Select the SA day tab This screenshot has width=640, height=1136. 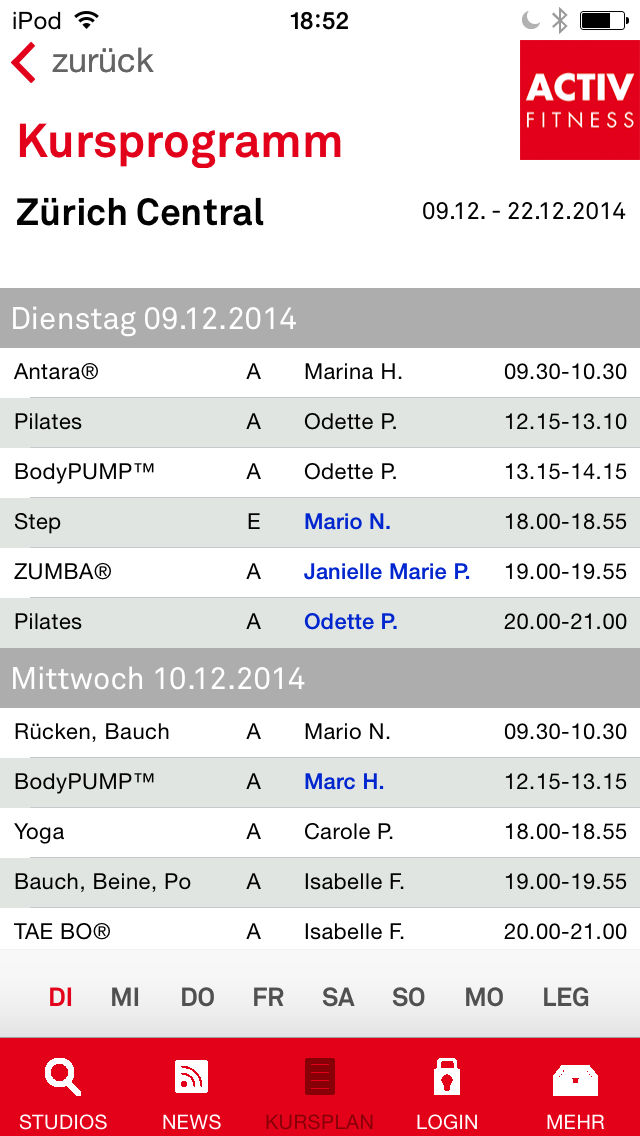(x=338, y=998)
